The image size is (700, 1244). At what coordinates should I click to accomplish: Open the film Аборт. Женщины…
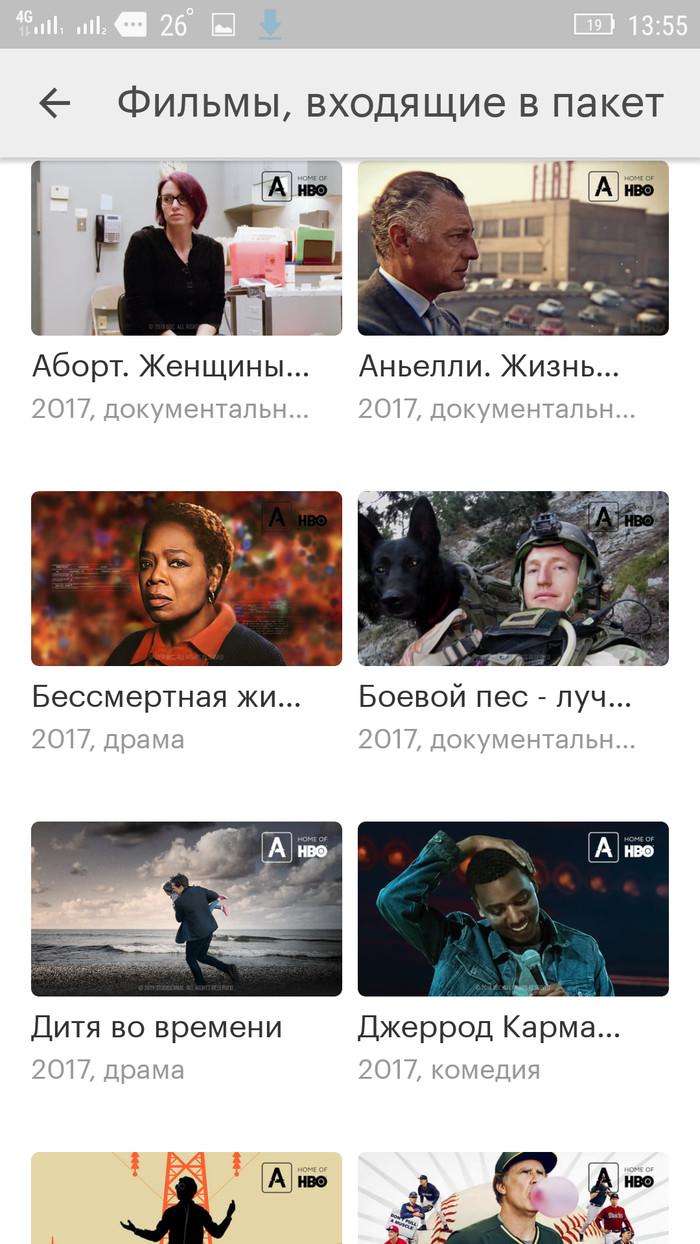[186, 248]
